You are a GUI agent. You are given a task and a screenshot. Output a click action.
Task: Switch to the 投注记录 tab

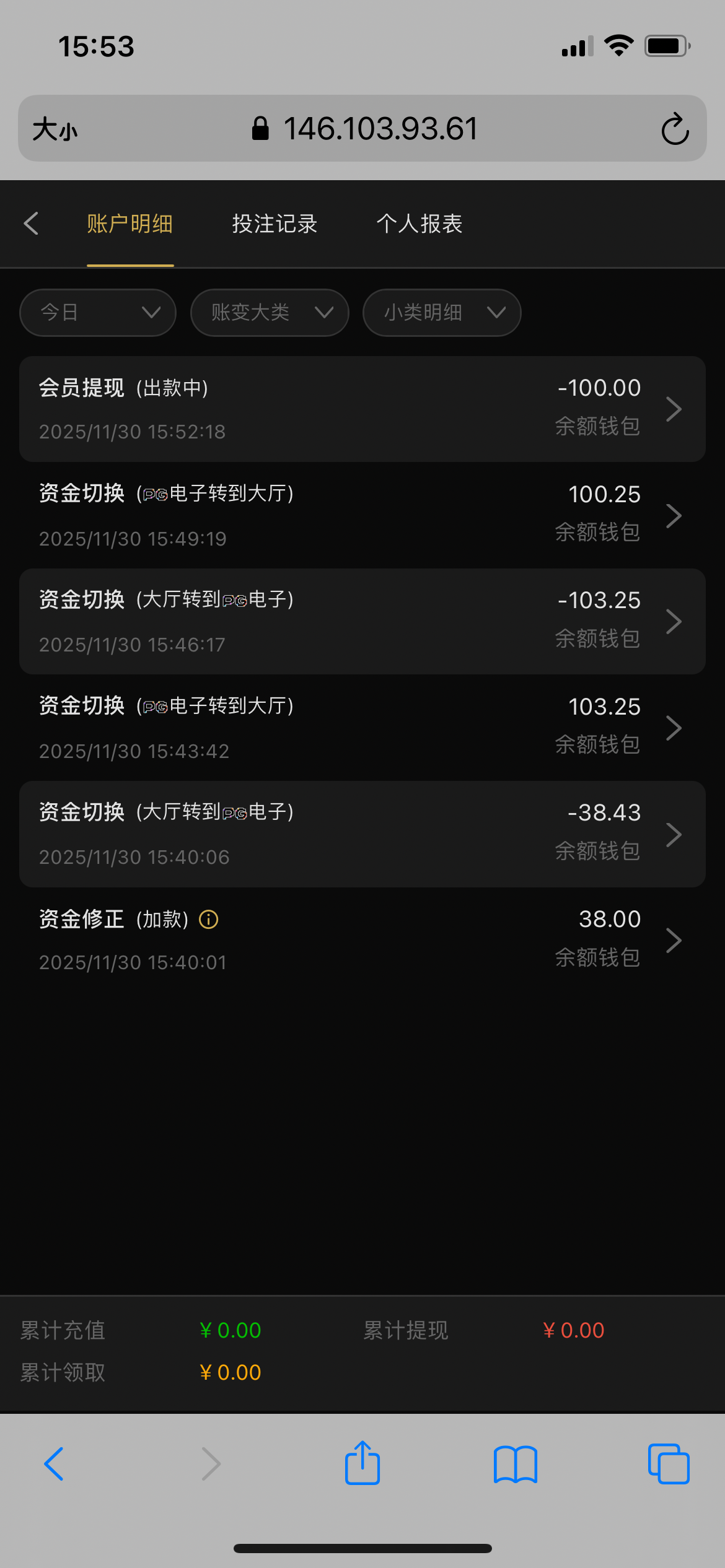[275, 224]
